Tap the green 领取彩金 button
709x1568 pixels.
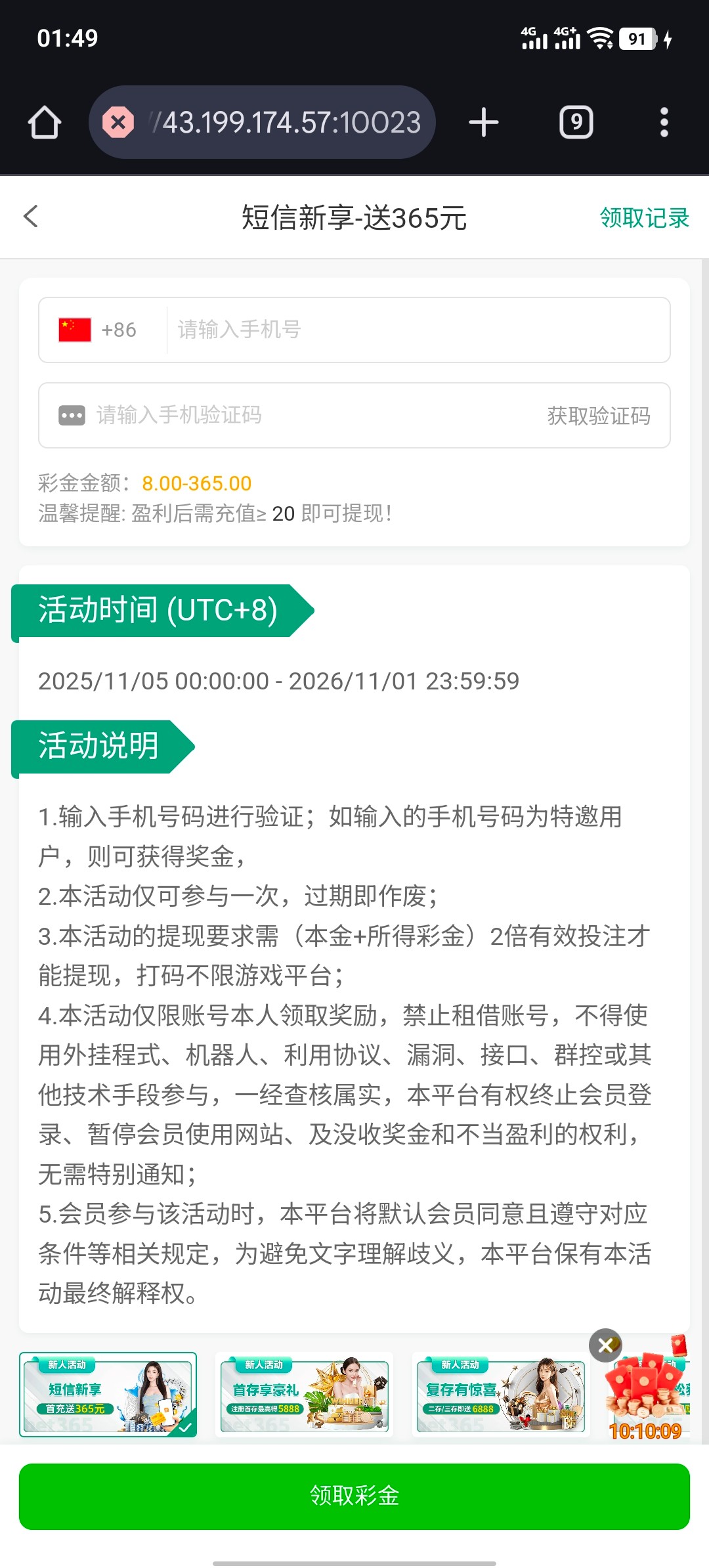(x=354, y=1496)
